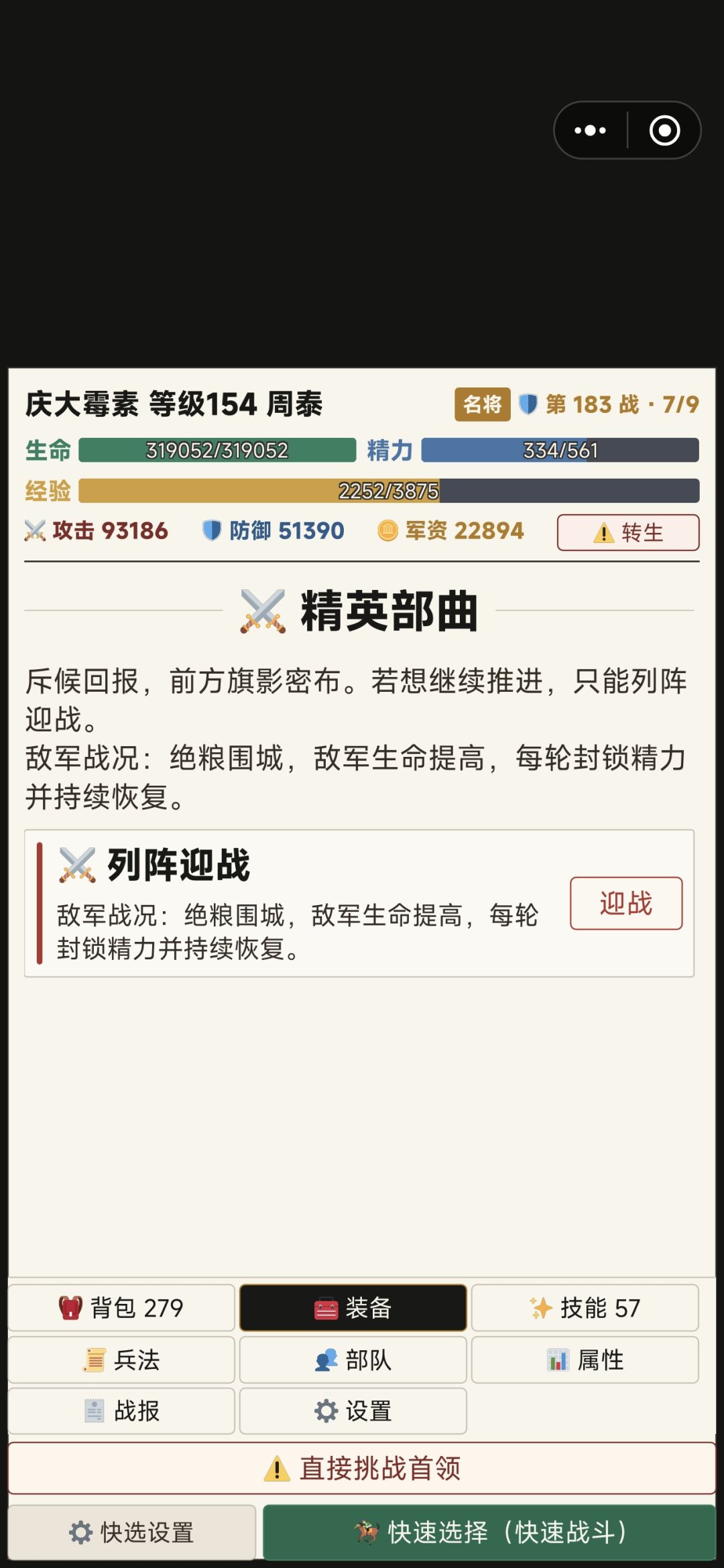Open the mini program more options menu

pos(590,130)
